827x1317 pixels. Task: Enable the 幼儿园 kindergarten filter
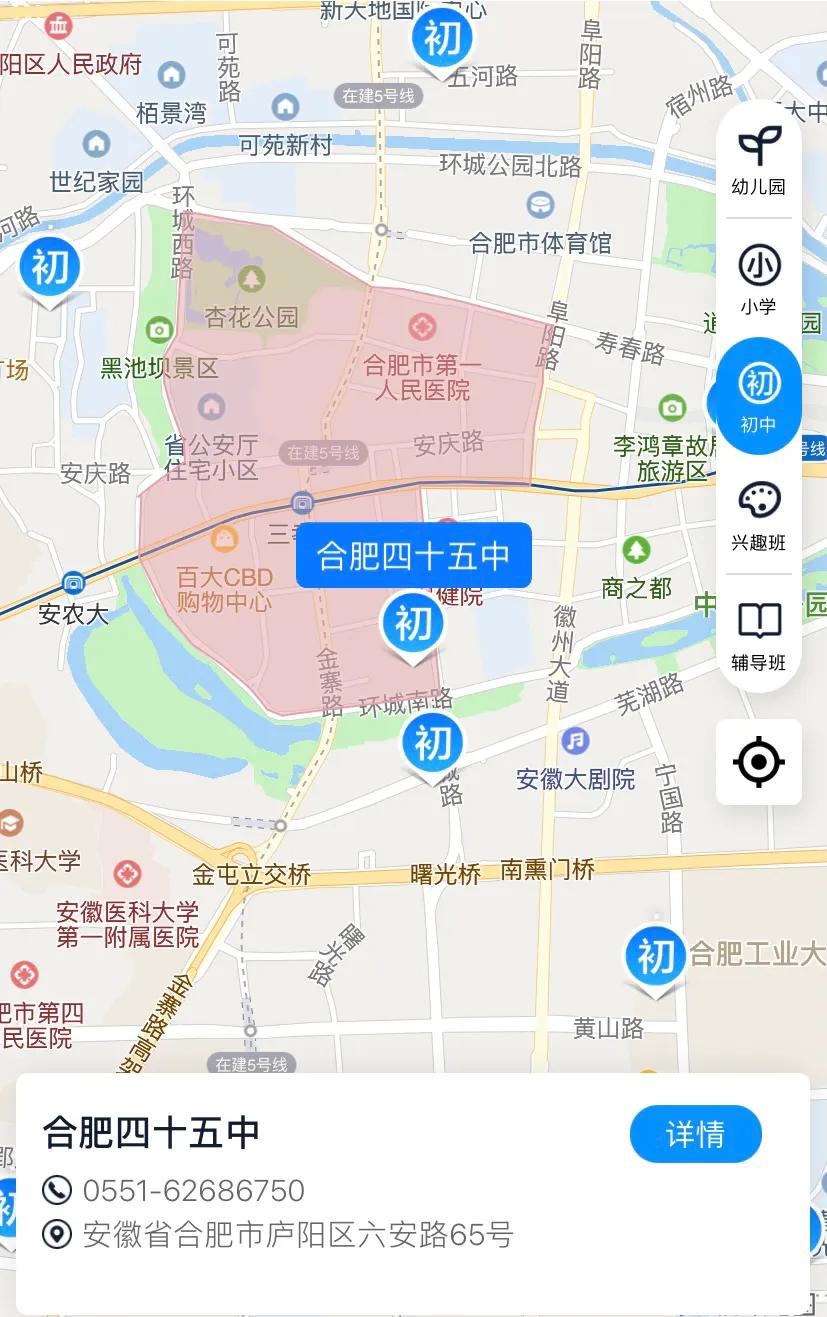click(758, 160)
